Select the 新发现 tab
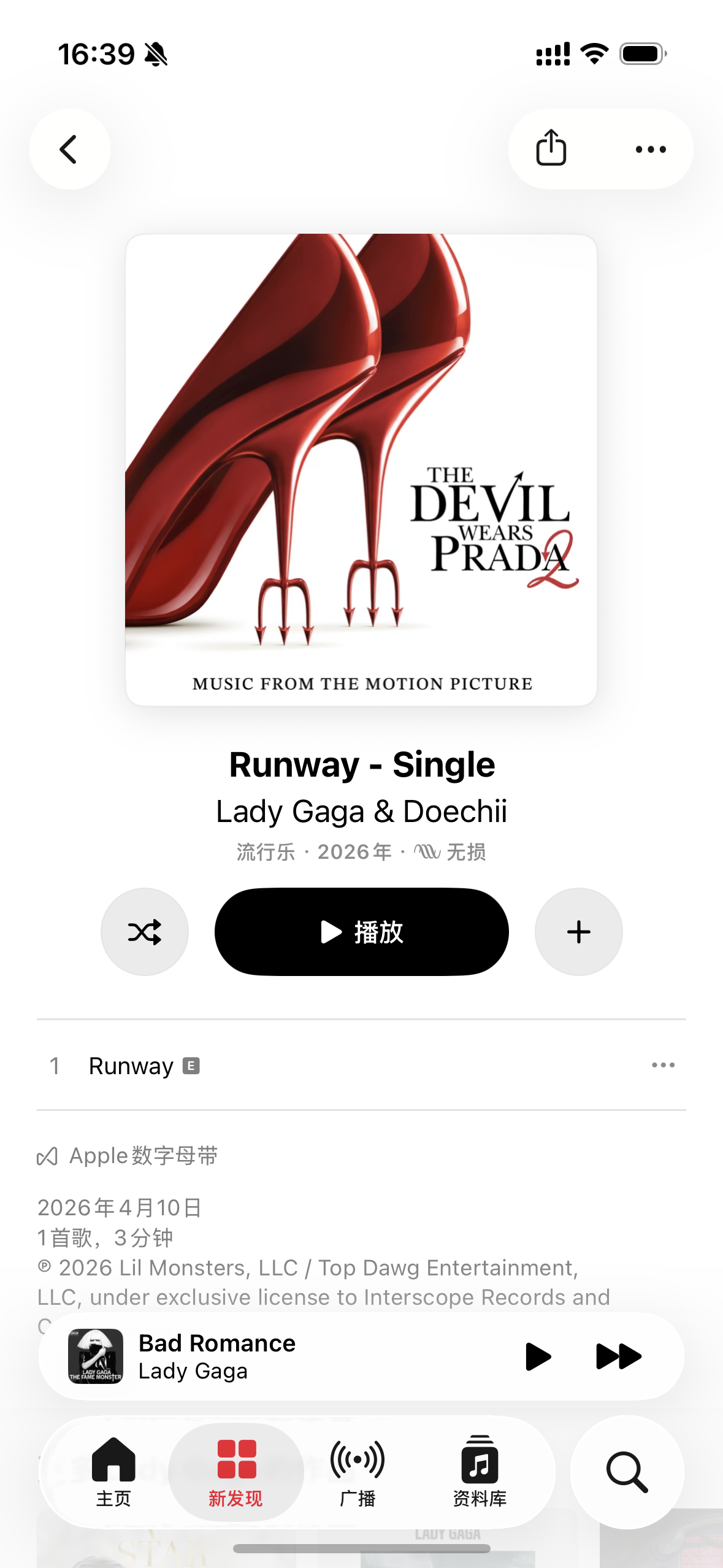Viewport: 723px width, 1568px height. coord(236,1472)
